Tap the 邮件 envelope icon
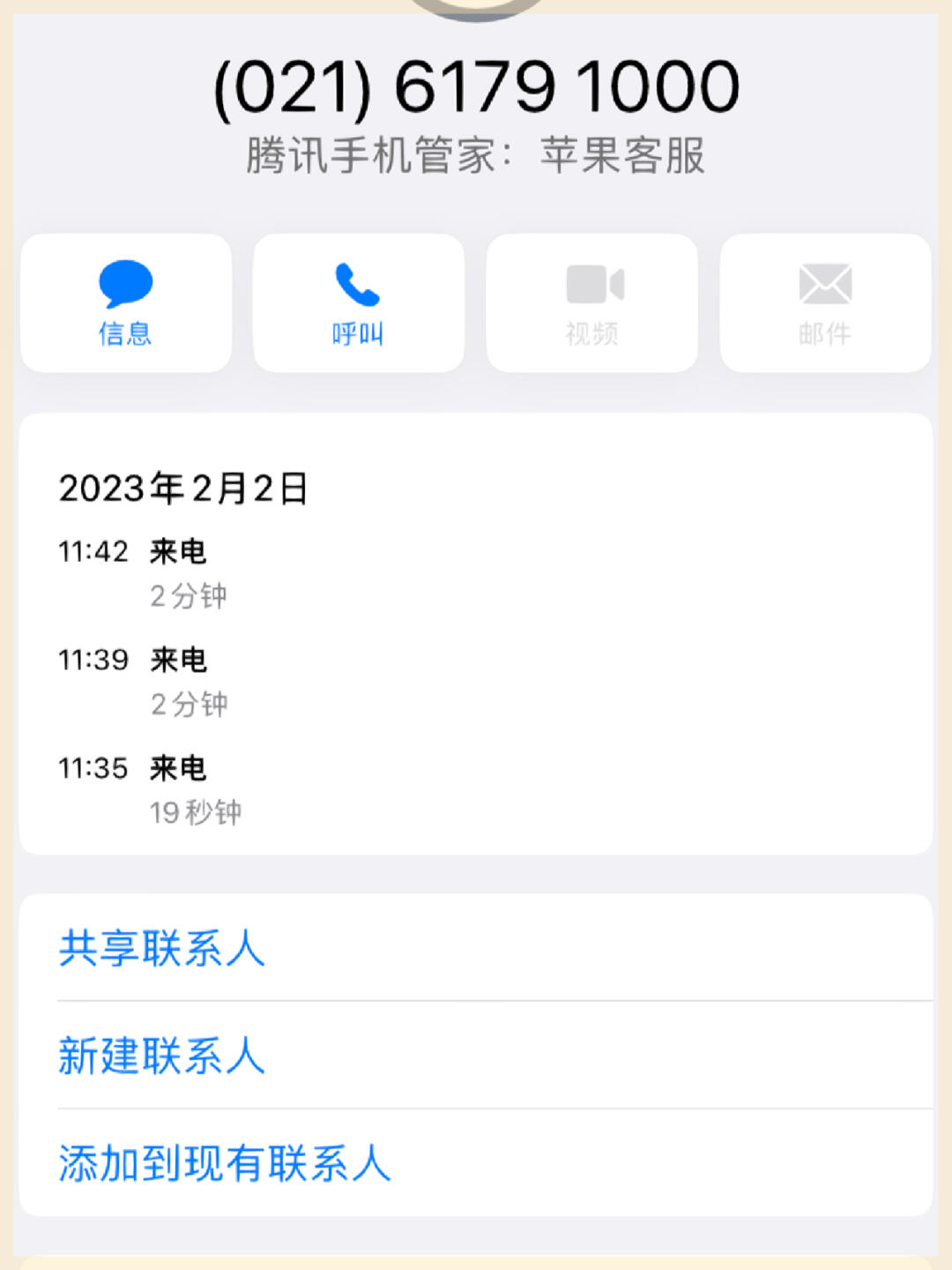The width and height of the screenshot is (952, 1270). 824,284
